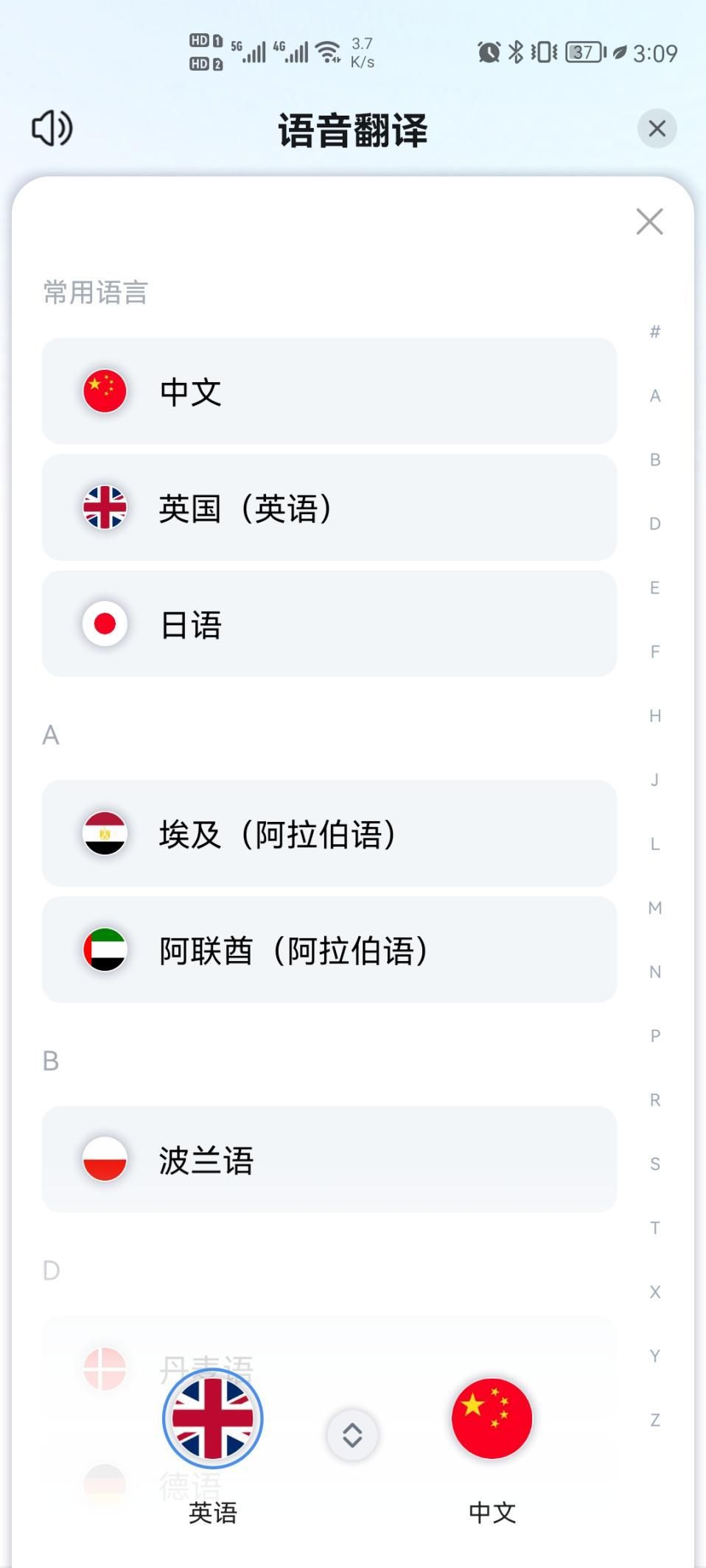
Task: Jump to index letter F
Action: (x=655, y=652)
